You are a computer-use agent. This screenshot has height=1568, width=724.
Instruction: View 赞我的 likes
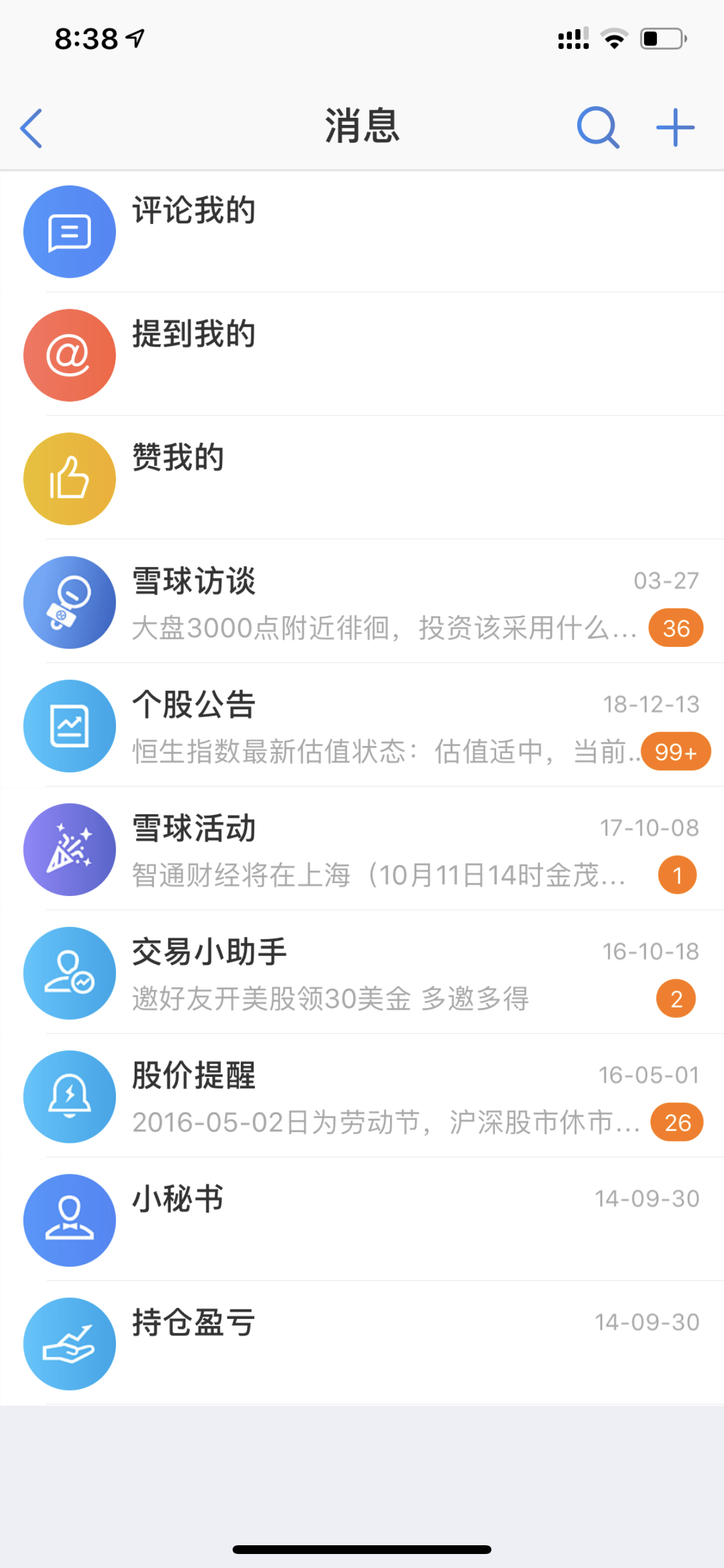(362, 479)
